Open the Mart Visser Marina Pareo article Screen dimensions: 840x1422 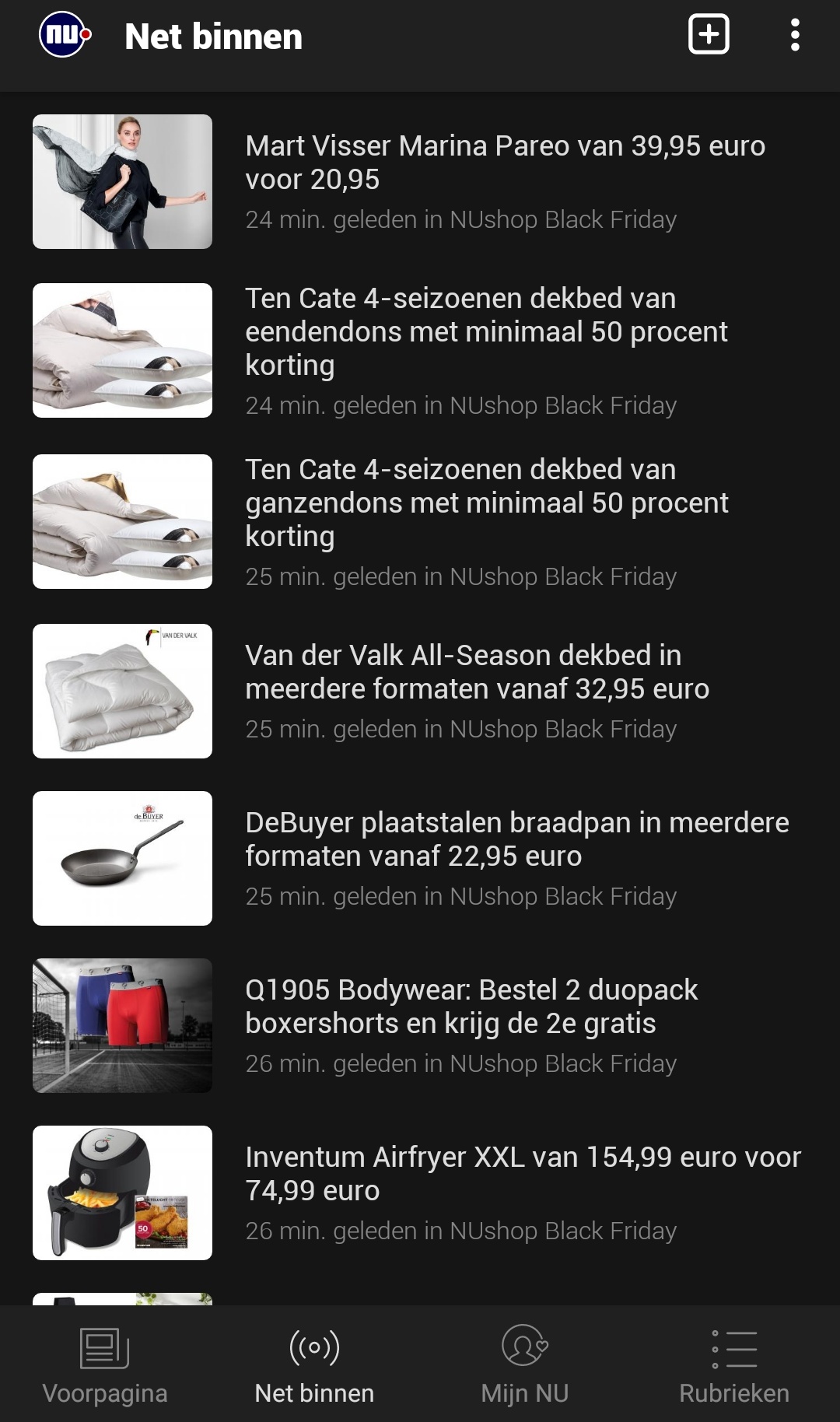click(420, 182)
